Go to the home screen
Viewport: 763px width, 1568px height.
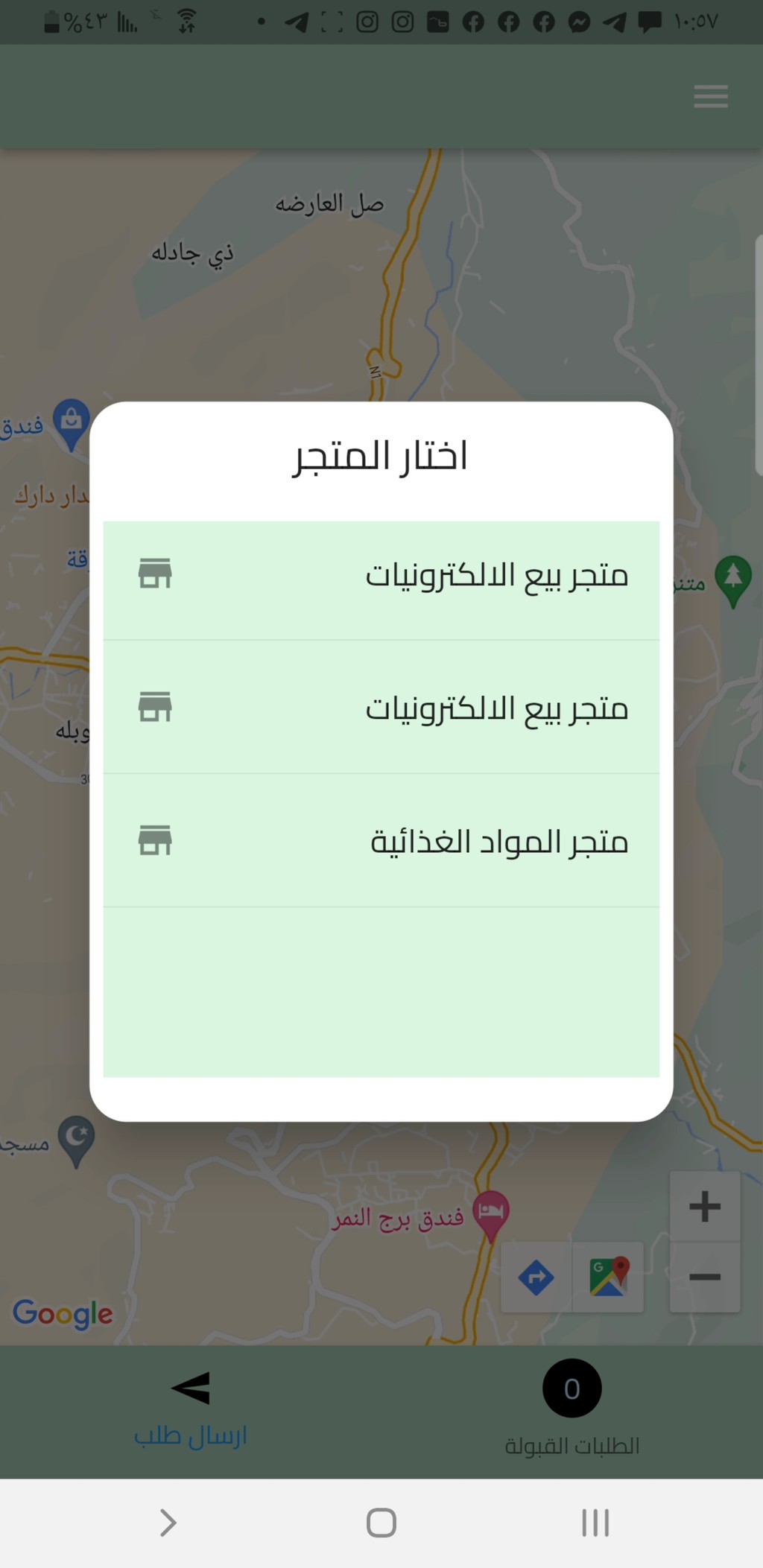pyautogui.click(x=381, y=1523)
